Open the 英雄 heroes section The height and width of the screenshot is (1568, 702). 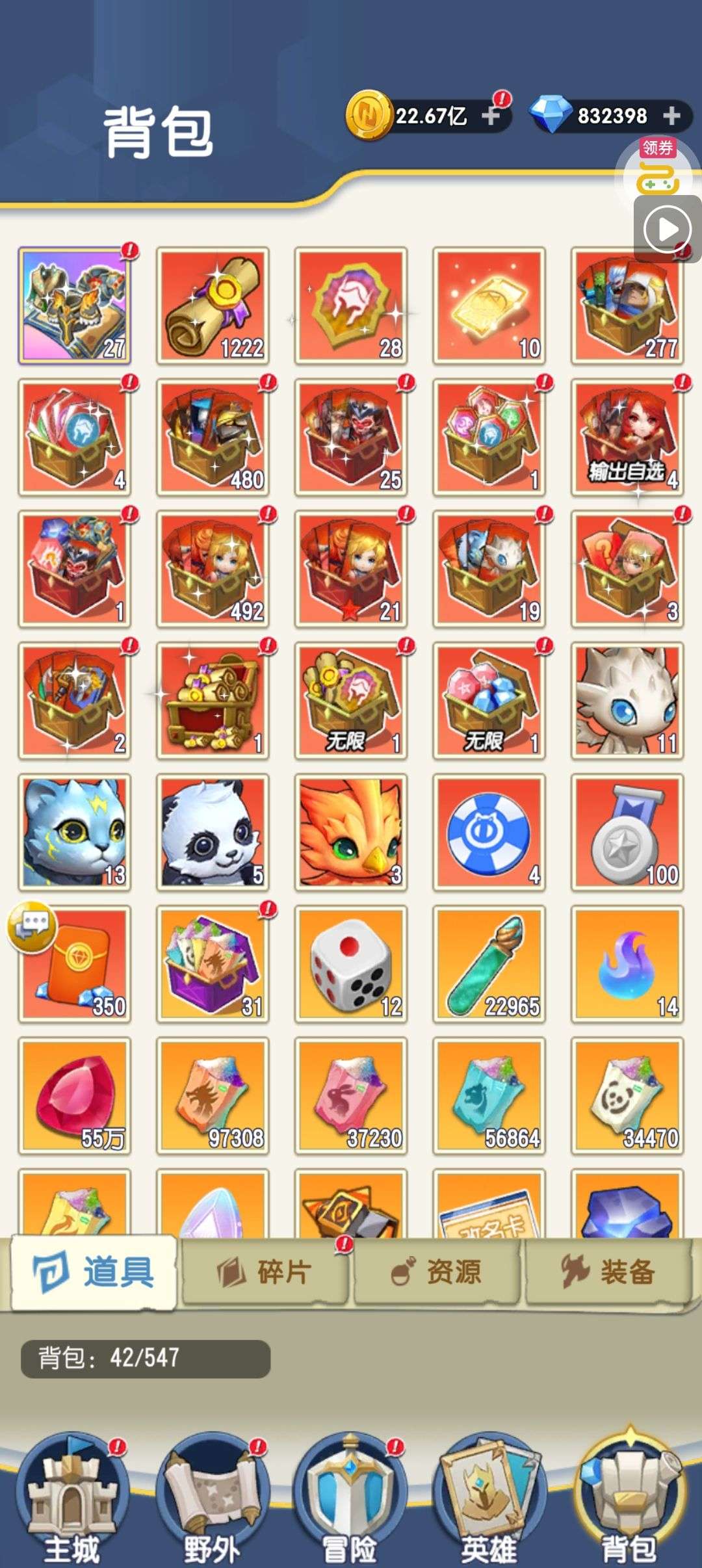point(489,1502)
